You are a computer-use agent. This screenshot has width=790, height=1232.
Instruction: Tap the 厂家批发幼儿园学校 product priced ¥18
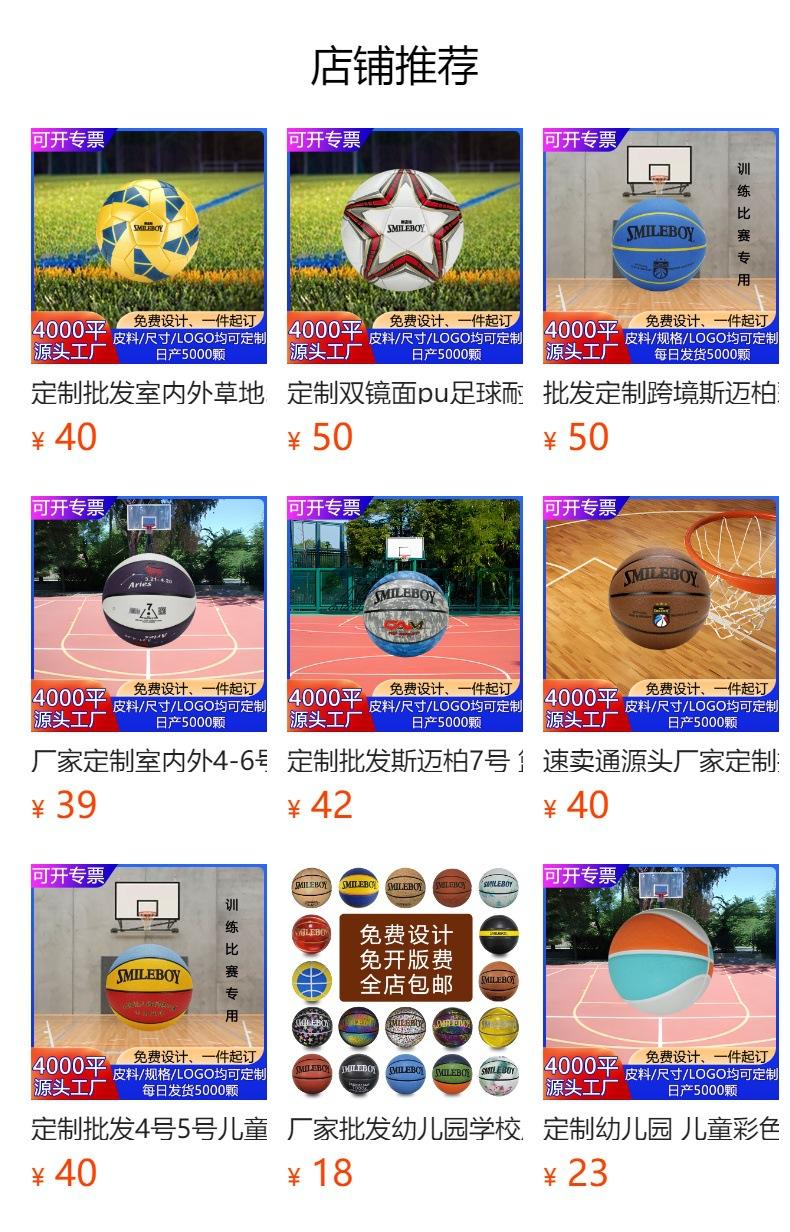pos(405,982)
